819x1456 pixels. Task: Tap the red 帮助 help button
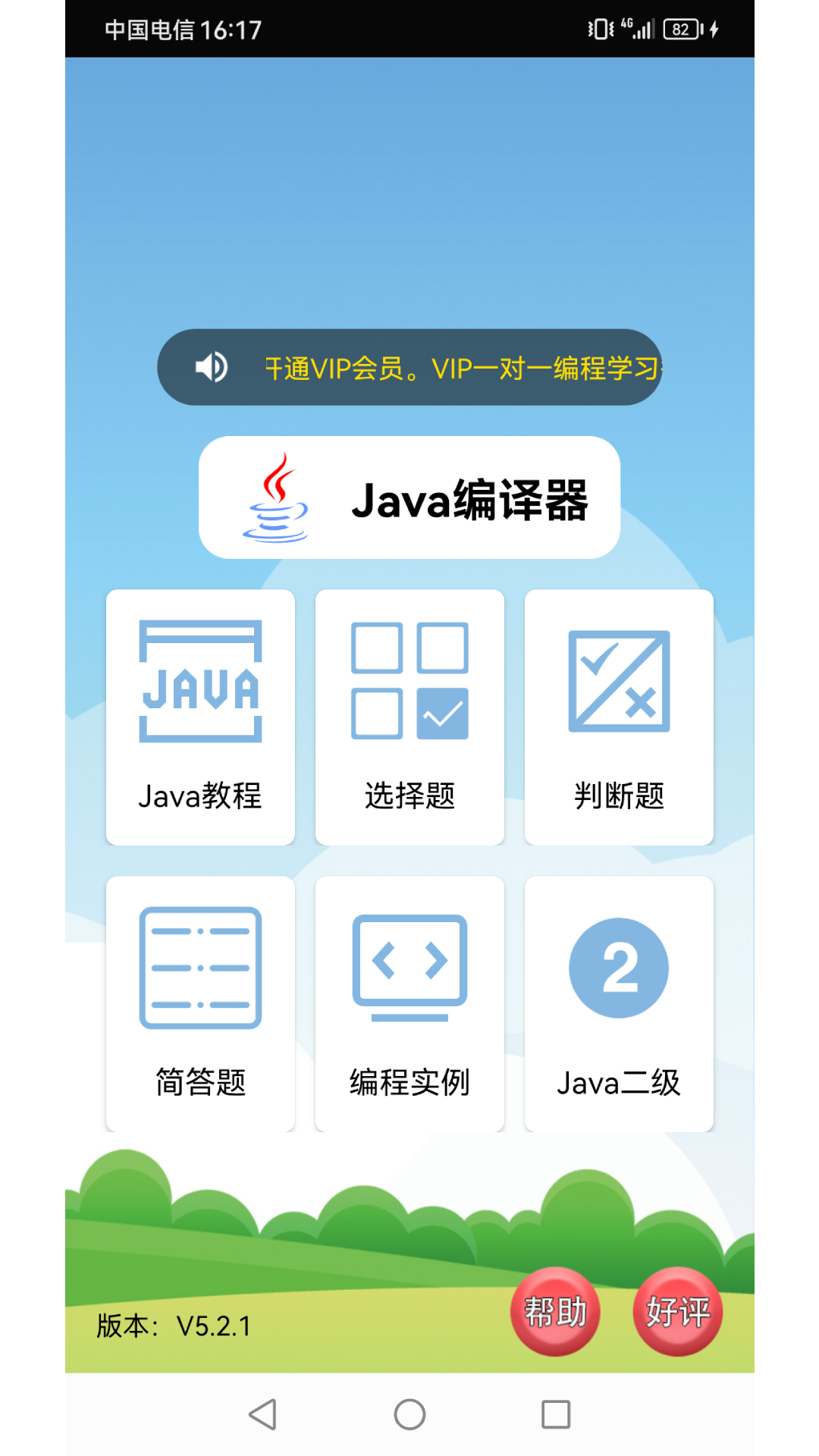pyautogui.click(x=555, y=1311)
